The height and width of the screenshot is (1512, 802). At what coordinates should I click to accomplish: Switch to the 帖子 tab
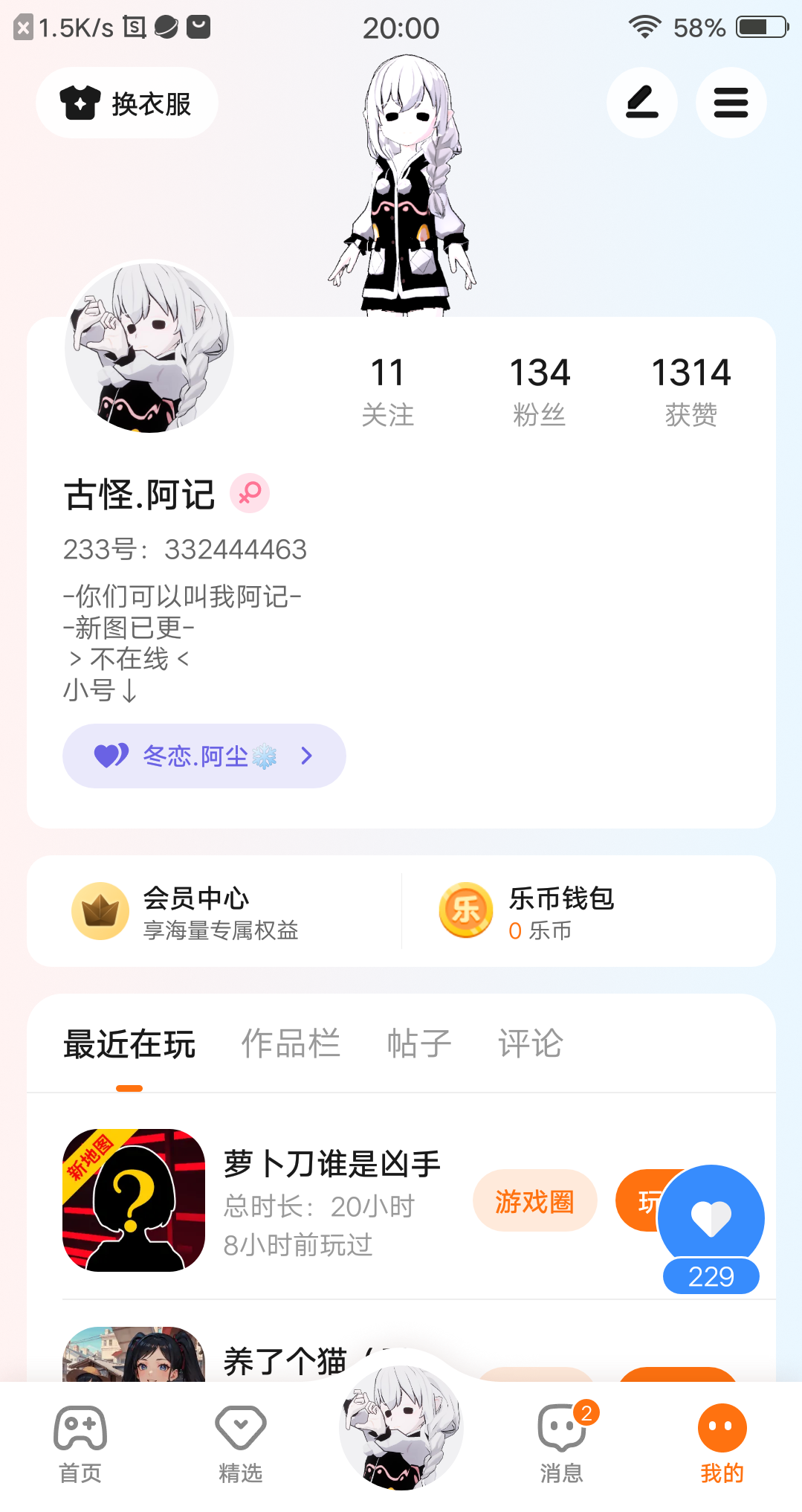click(x=419, y=1043)
